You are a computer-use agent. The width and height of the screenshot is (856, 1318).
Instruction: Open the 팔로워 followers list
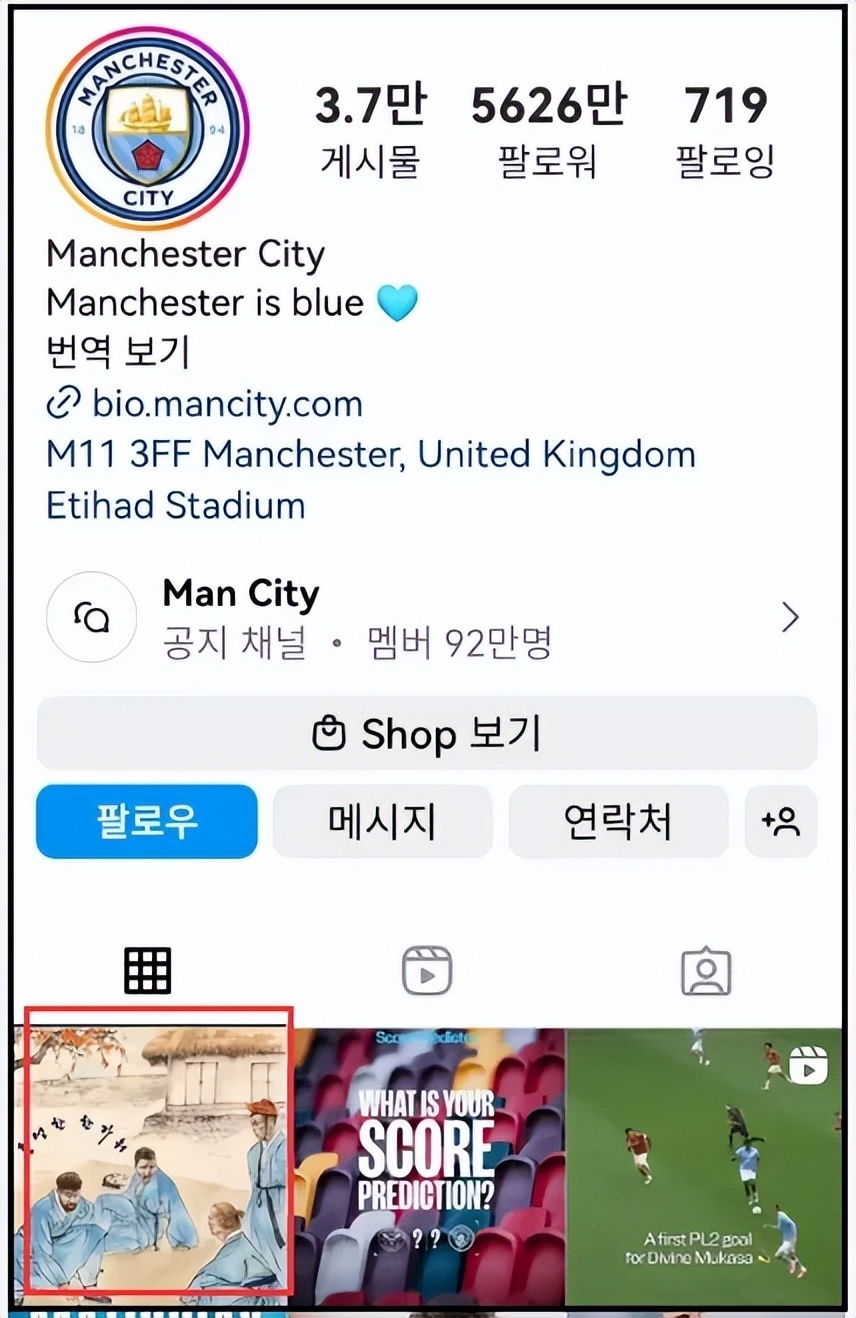click(x=548, y=130)
